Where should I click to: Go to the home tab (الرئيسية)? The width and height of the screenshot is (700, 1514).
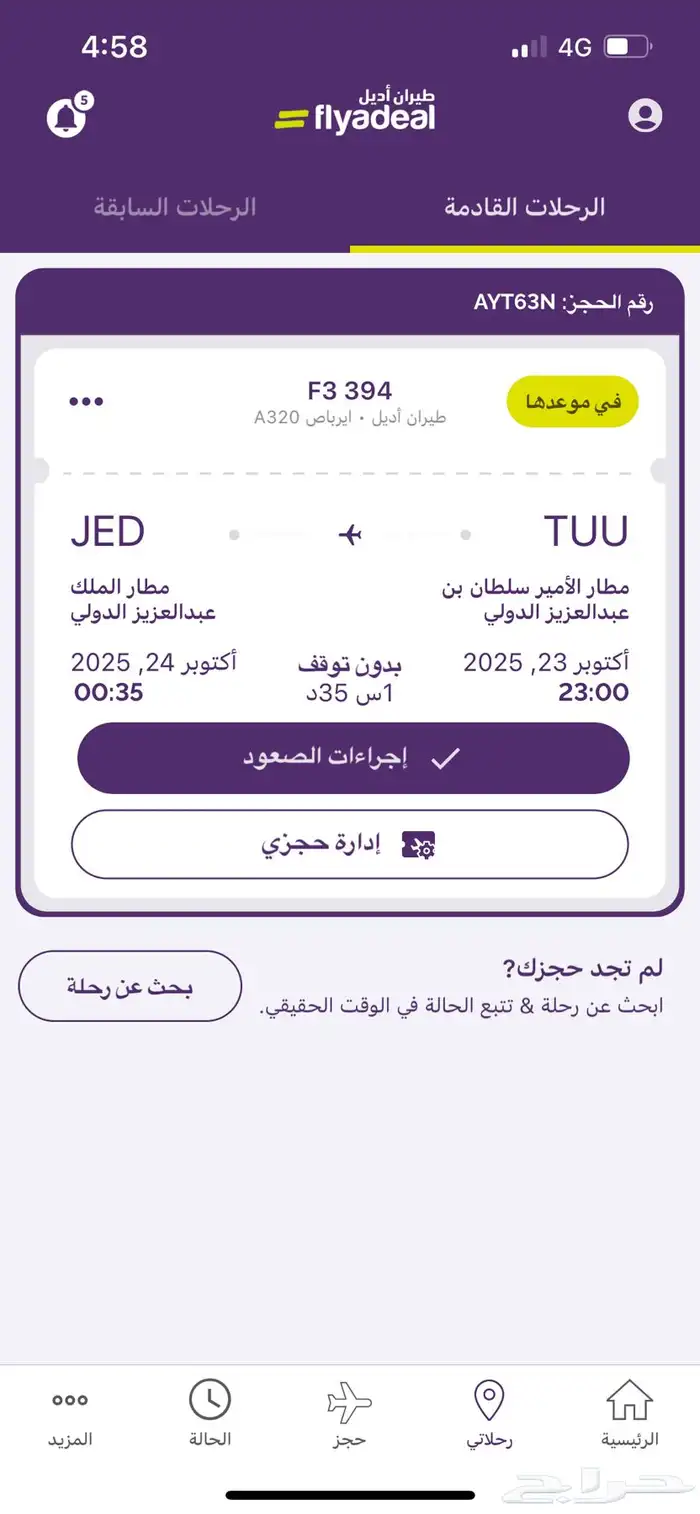[629, 1414]
